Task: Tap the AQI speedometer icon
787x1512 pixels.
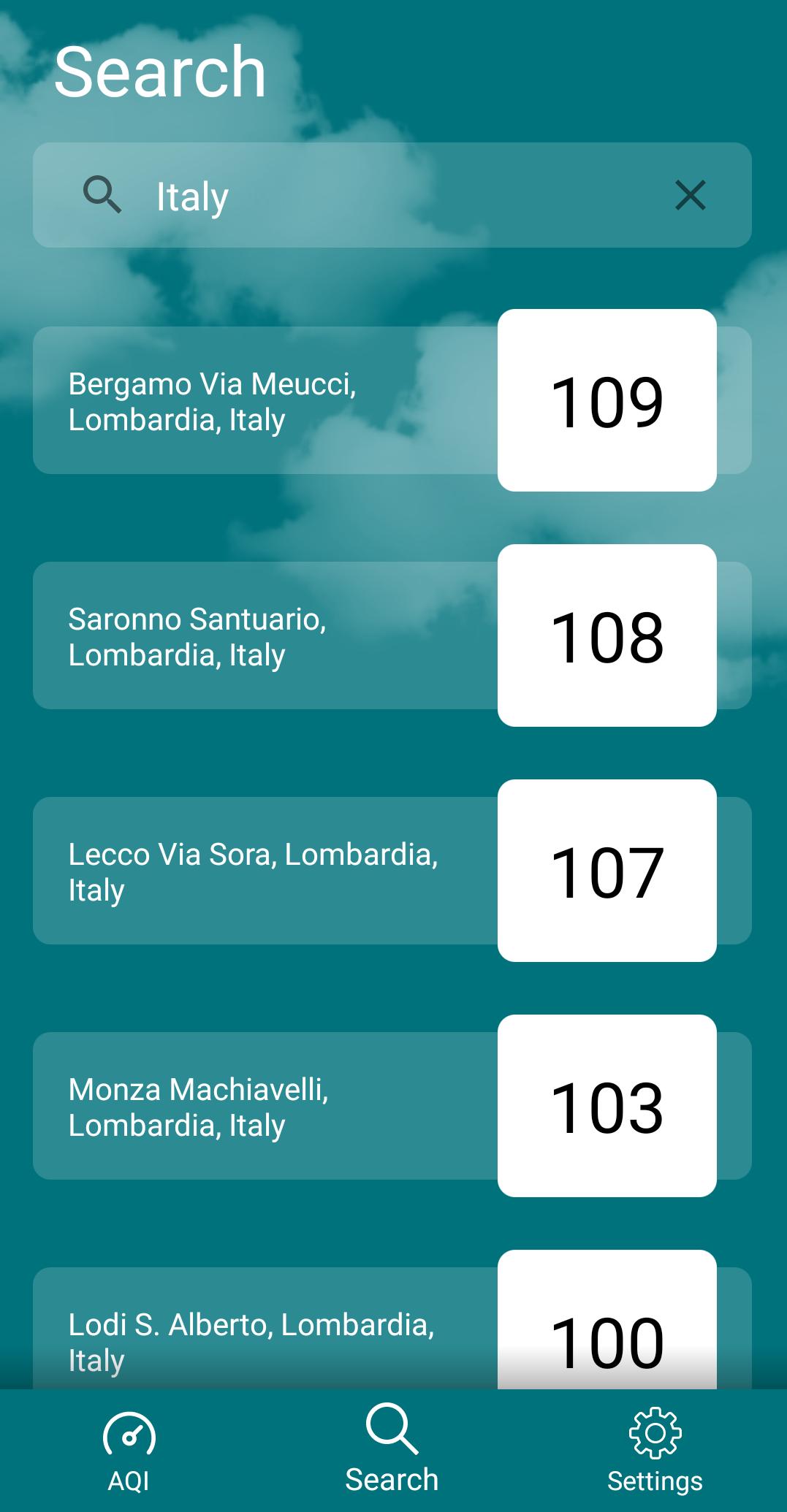Action: 130,1434
